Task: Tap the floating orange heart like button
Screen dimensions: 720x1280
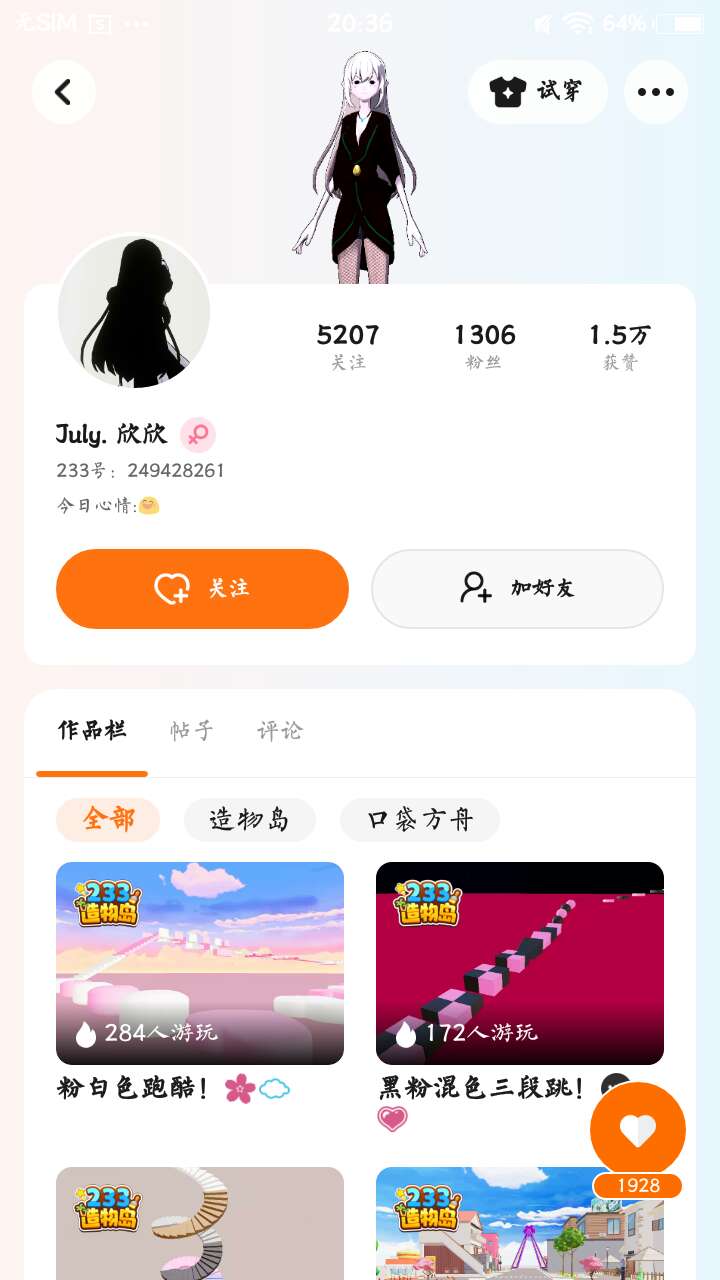Action: [x=637, y=1130]
